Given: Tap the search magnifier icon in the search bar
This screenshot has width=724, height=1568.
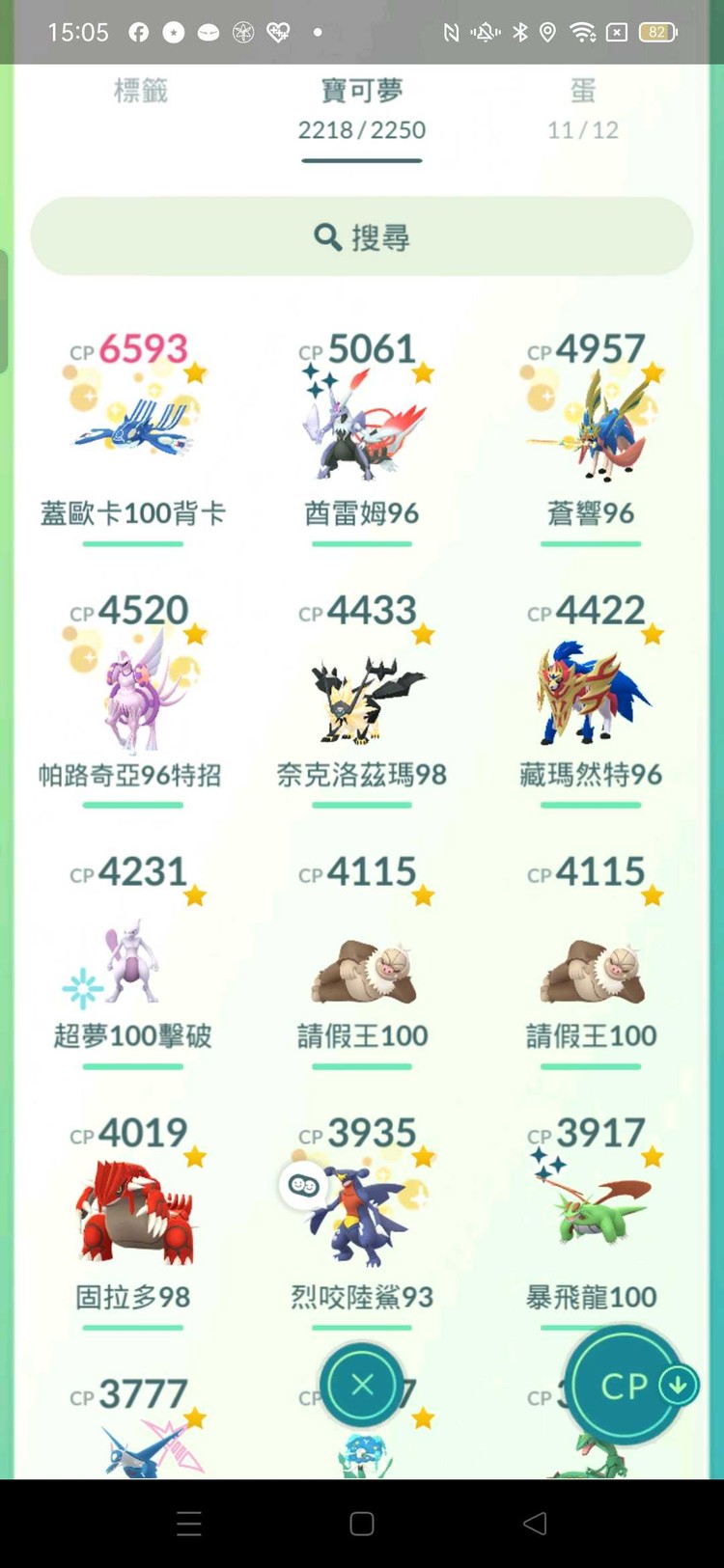Looking at the screenshot, I should click(x=328, y=237).
